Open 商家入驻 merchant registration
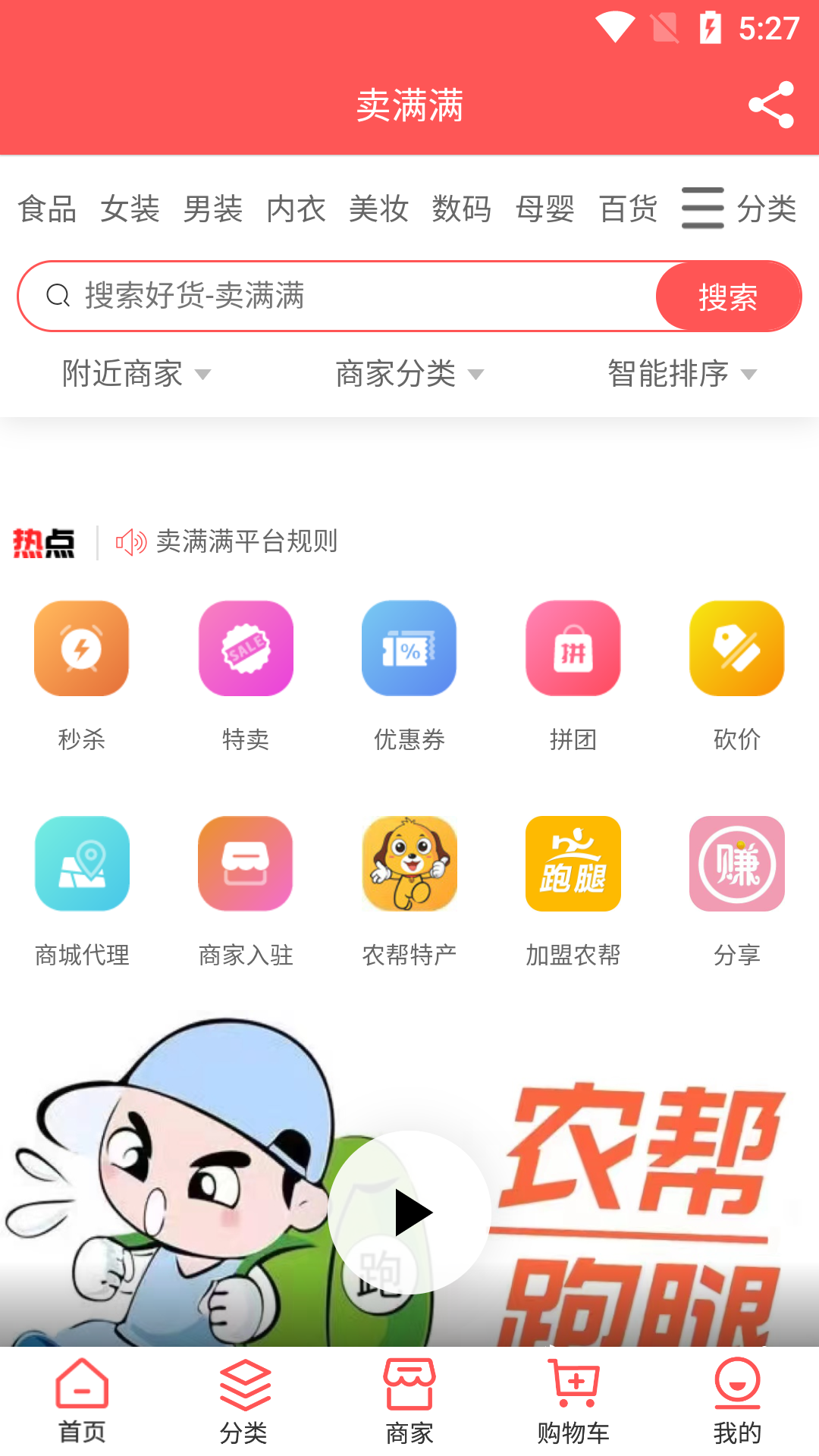819x1456 pixels. (246, 891)
